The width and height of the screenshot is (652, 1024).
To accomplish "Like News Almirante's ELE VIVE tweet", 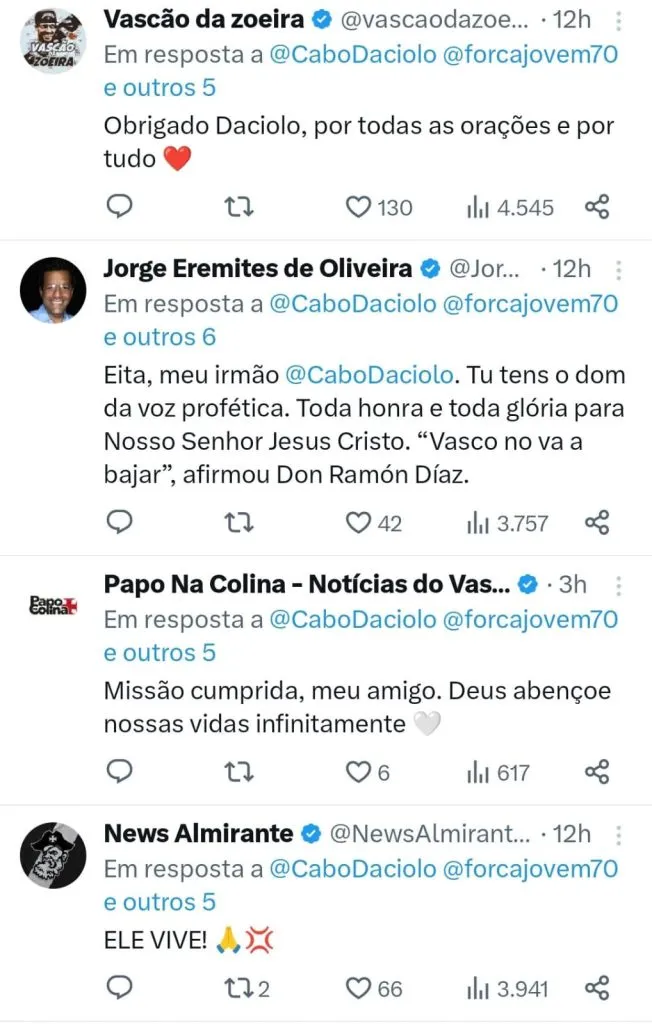I will click(358, 988).
